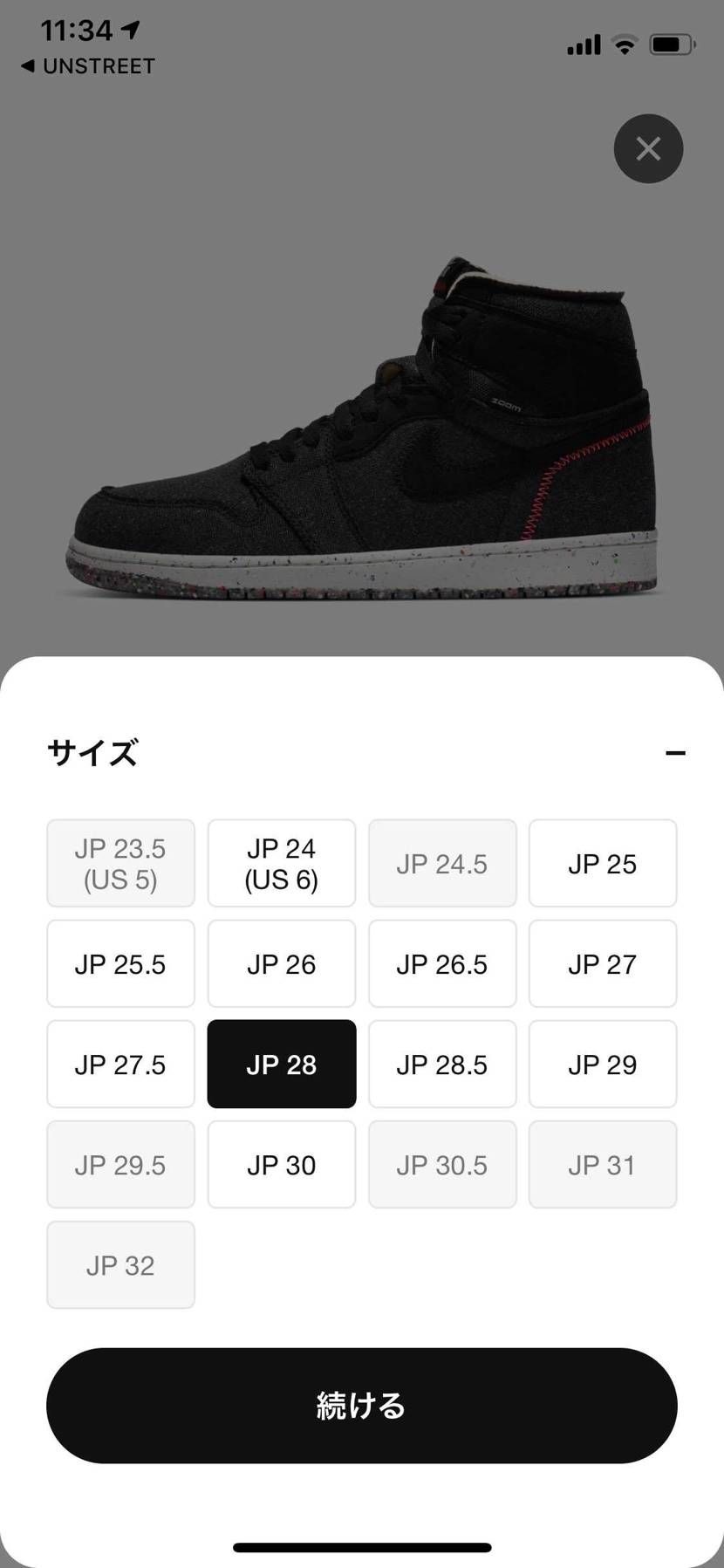Collapse the サイズ panel with the minus

pyautogui.click(x=675, y=751)
